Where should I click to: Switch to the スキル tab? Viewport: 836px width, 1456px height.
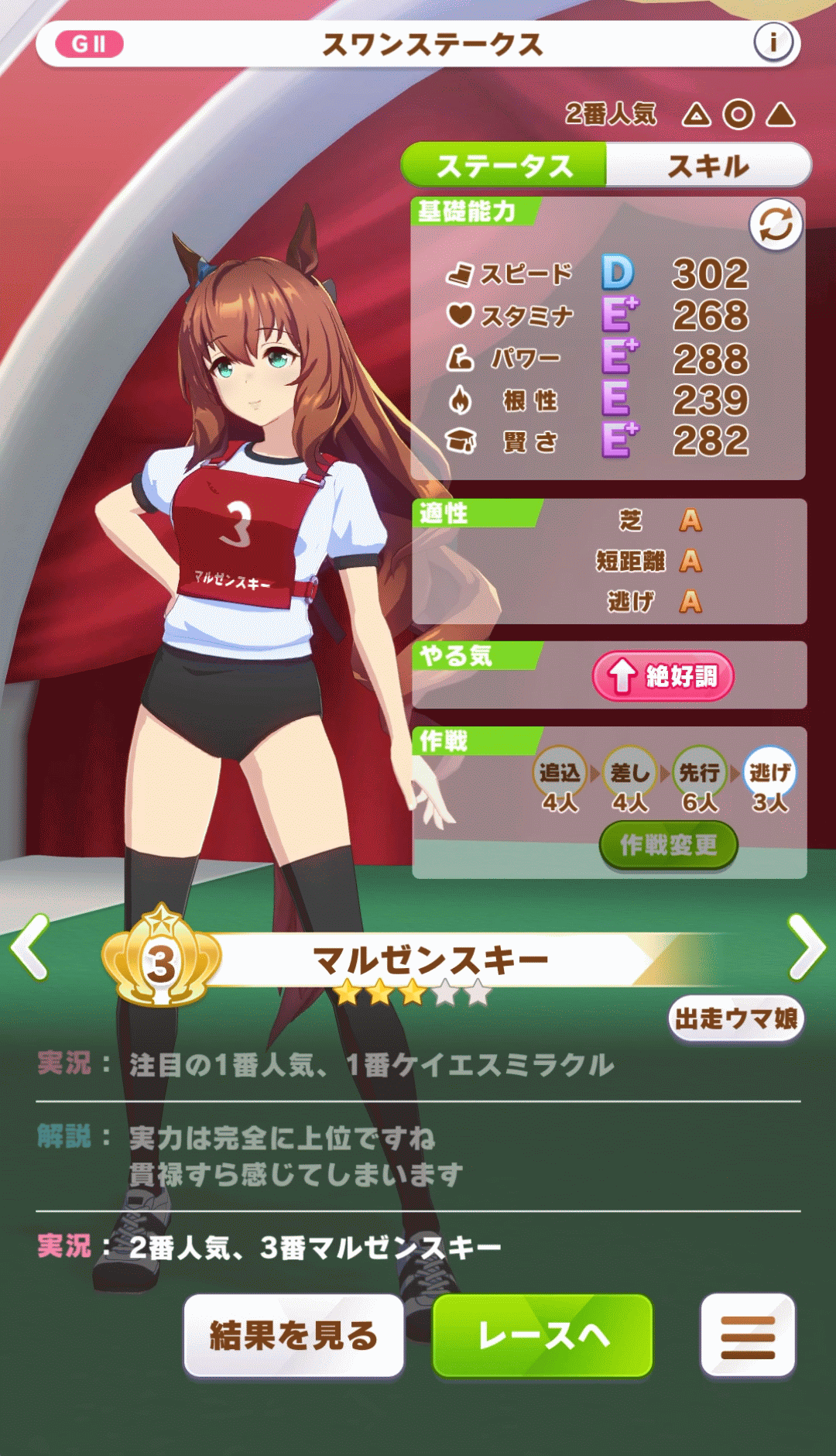tap(708, 165)
